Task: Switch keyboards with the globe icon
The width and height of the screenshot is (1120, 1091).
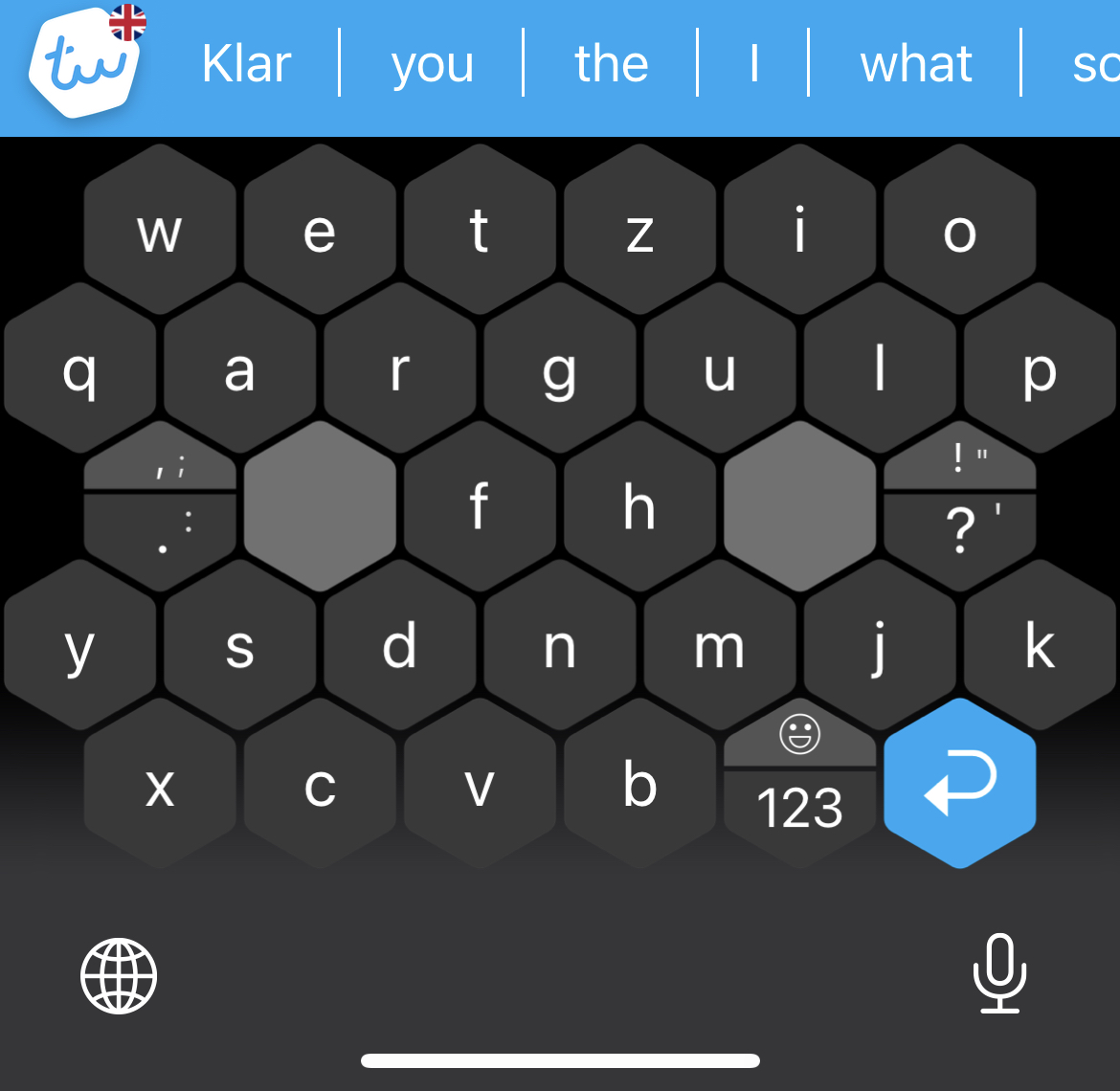Action: pyautogui.click(x=119, y=975)
